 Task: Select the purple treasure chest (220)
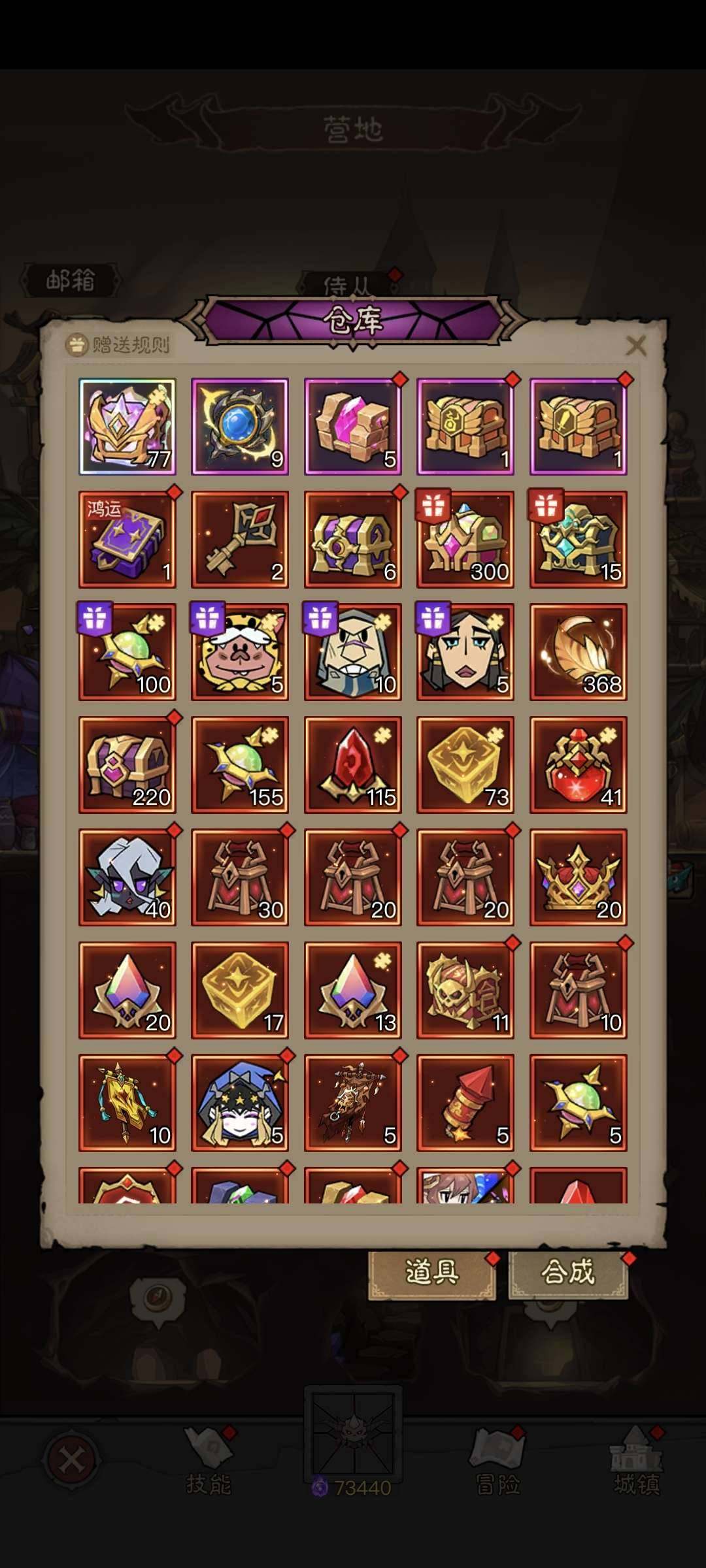[x=127, y=765]
